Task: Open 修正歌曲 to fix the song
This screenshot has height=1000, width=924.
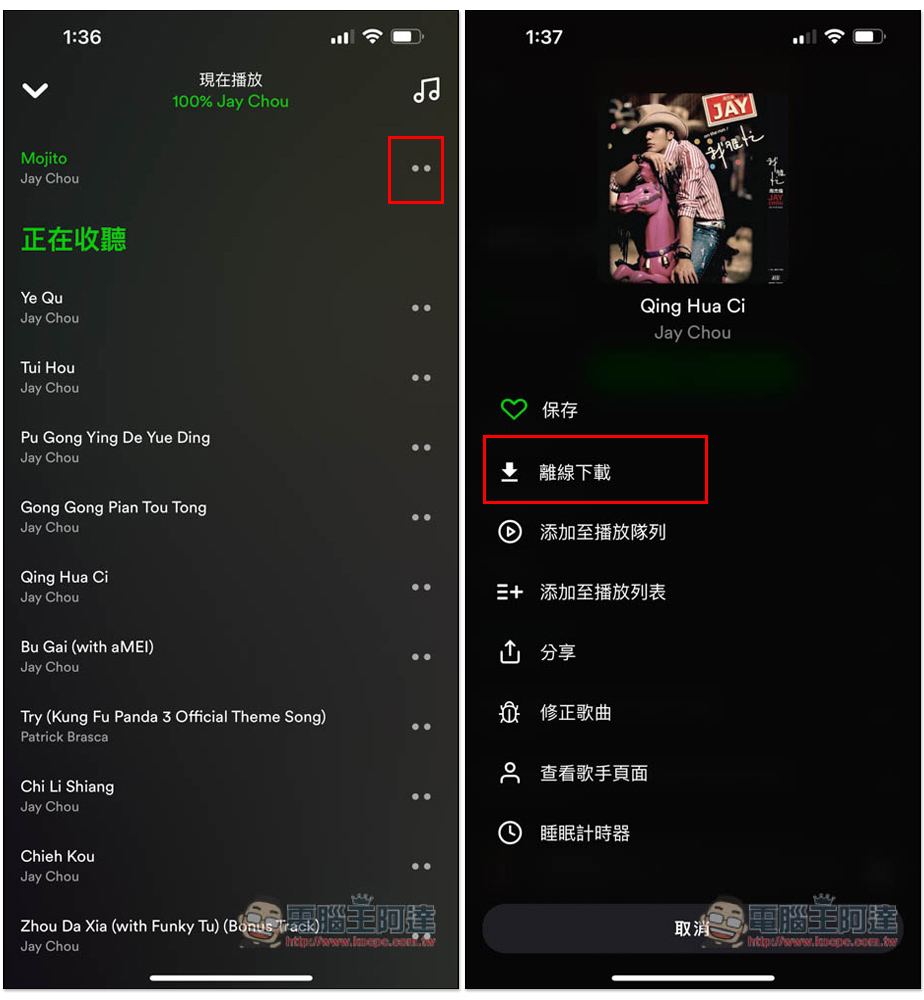Action: click(575, 713)
